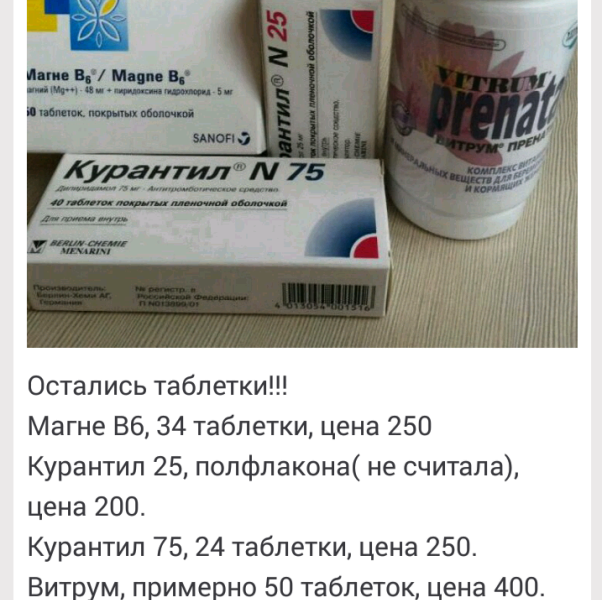This screenshot has height=600, width=602.
Task: Open the post's photo of the medicine boxes
Action: point(302,174)
